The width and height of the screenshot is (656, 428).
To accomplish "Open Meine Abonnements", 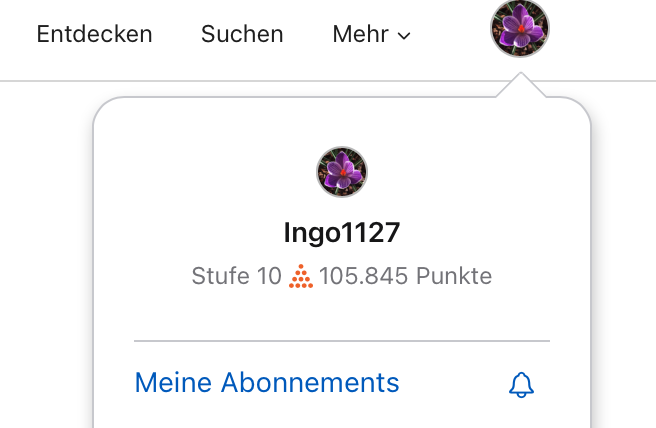I will pos(267,382).
